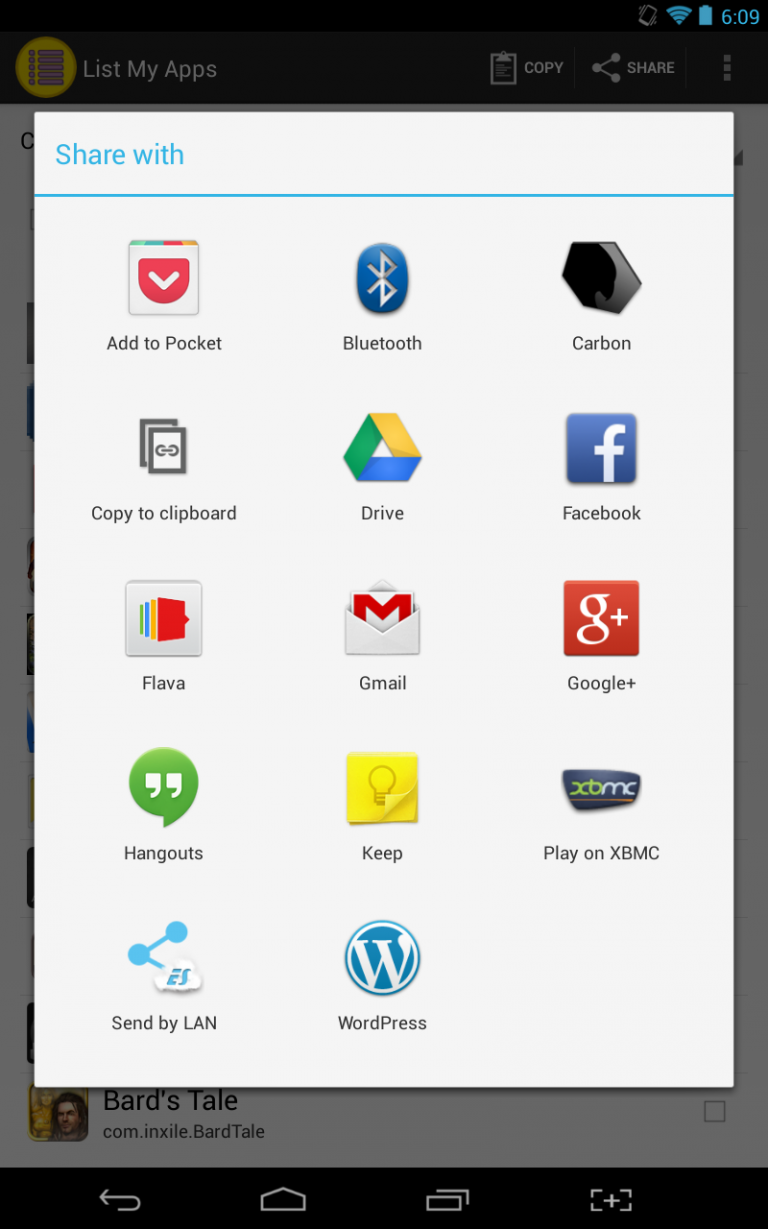Tap the COPY action in the toolbar

tap(526, 67)
